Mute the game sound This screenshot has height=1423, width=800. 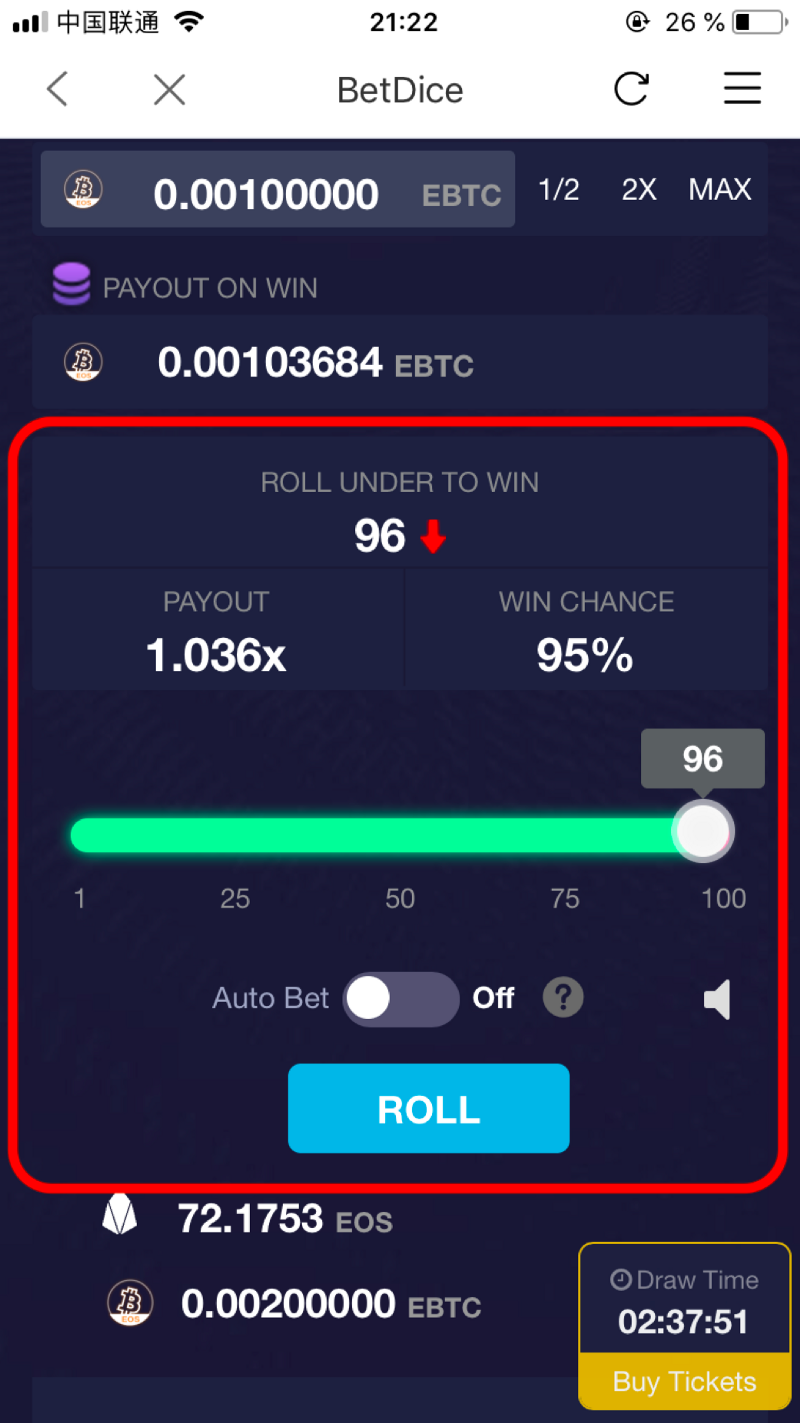[717, 1000]
